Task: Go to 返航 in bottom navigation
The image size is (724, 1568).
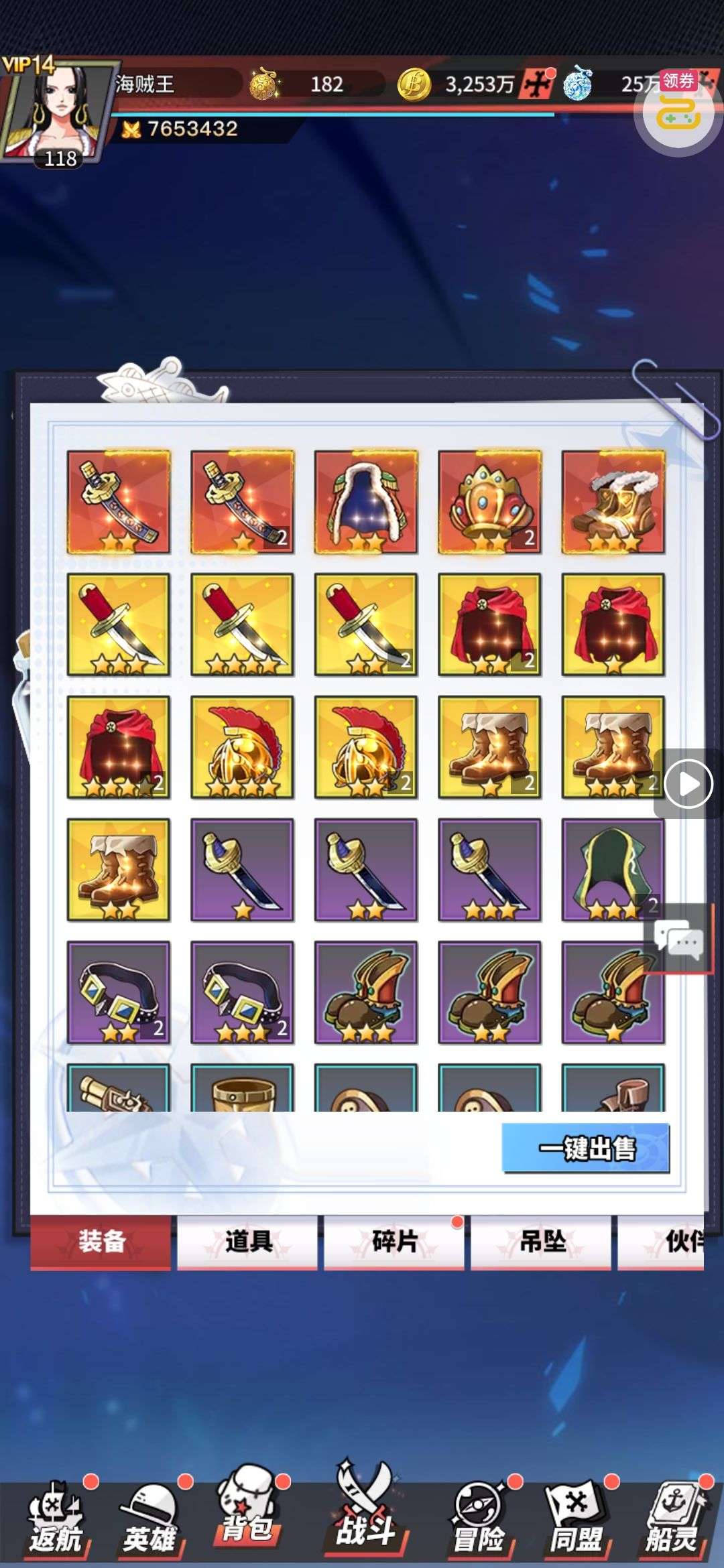Action: click(x=56, y=1519)
